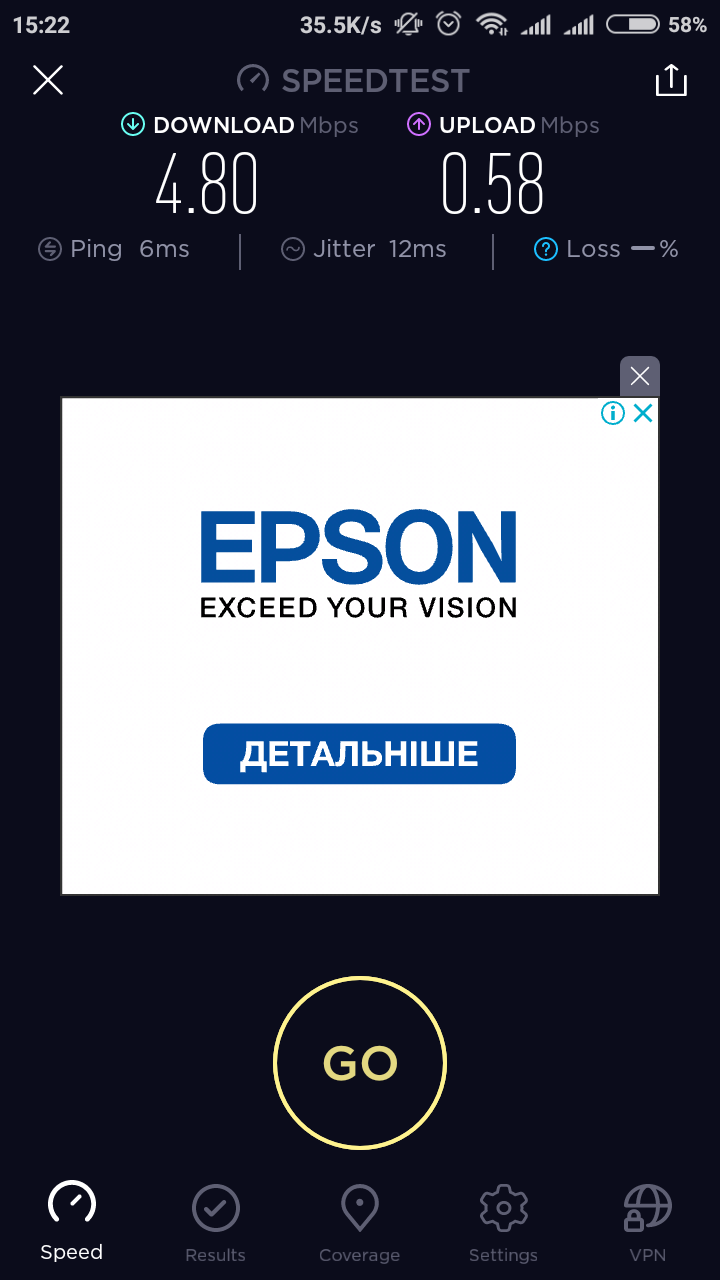Close the speed test results
Image resolution: width=720 pixels, height=1280 pixels.
pyautogui.click(x=48, y=80)
